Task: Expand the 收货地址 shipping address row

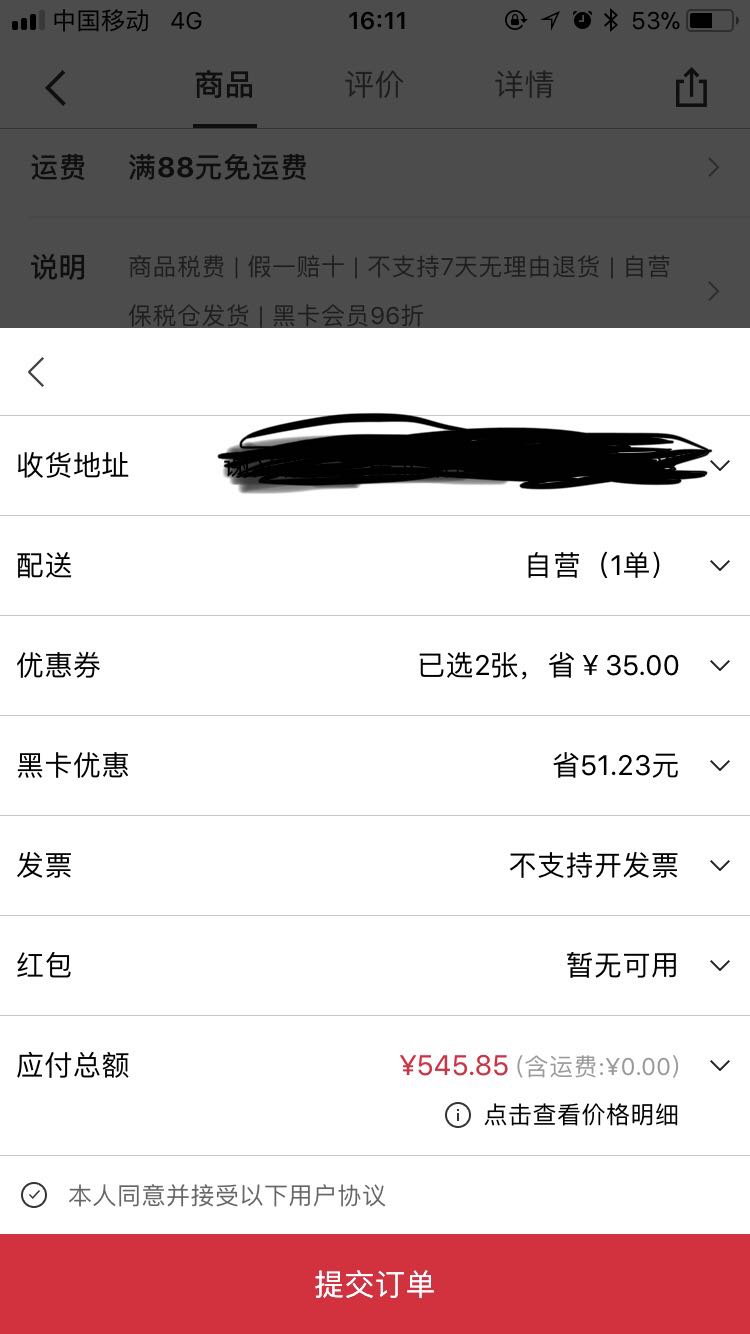Action: (375, 466)
